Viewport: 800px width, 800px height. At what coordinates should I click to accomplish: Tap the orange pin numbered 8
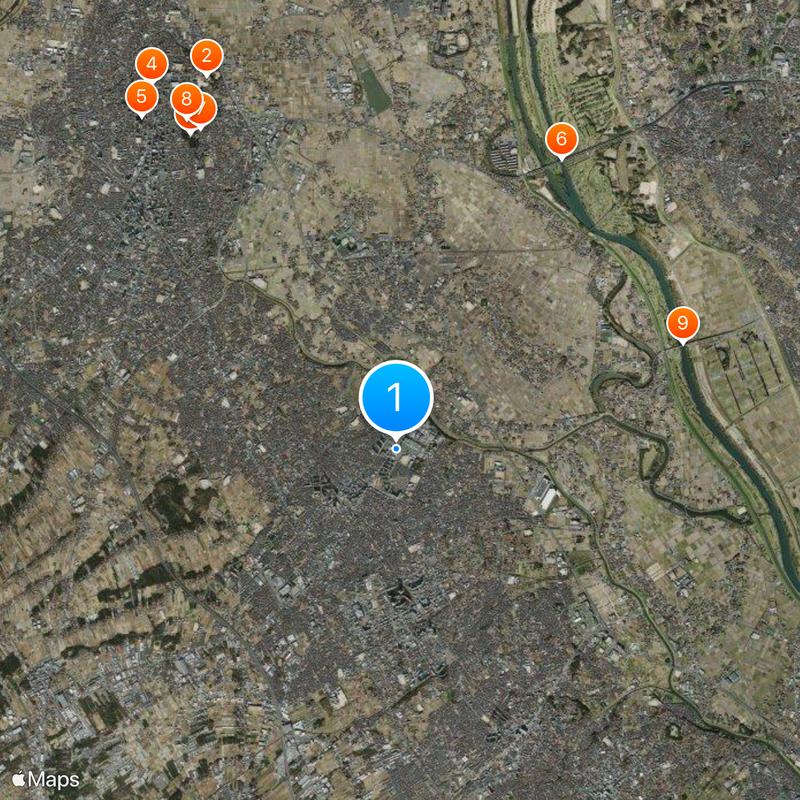185,99
